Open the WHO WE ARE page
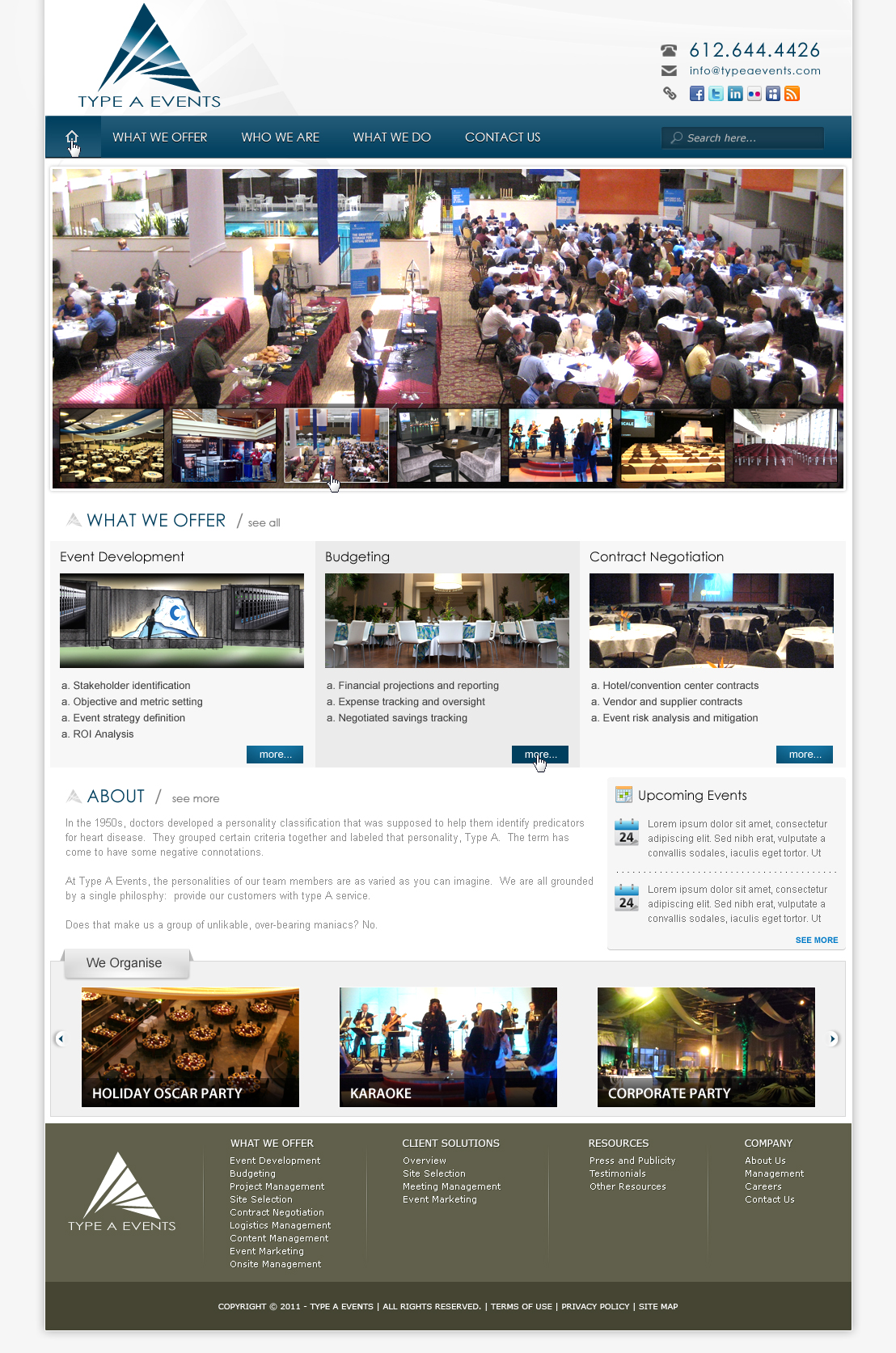 point(280,137)
